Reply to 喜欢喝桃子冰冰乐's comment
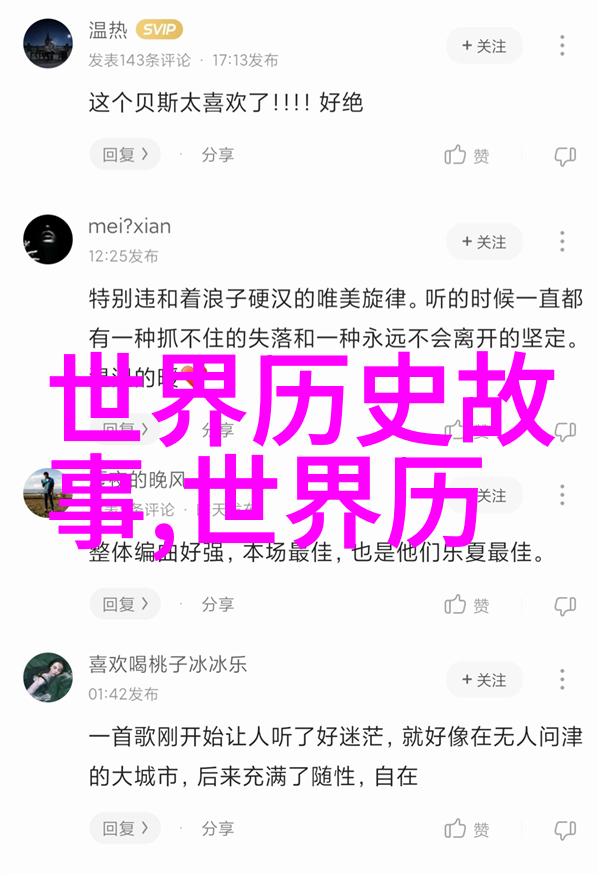 click(x=125, y=829)
